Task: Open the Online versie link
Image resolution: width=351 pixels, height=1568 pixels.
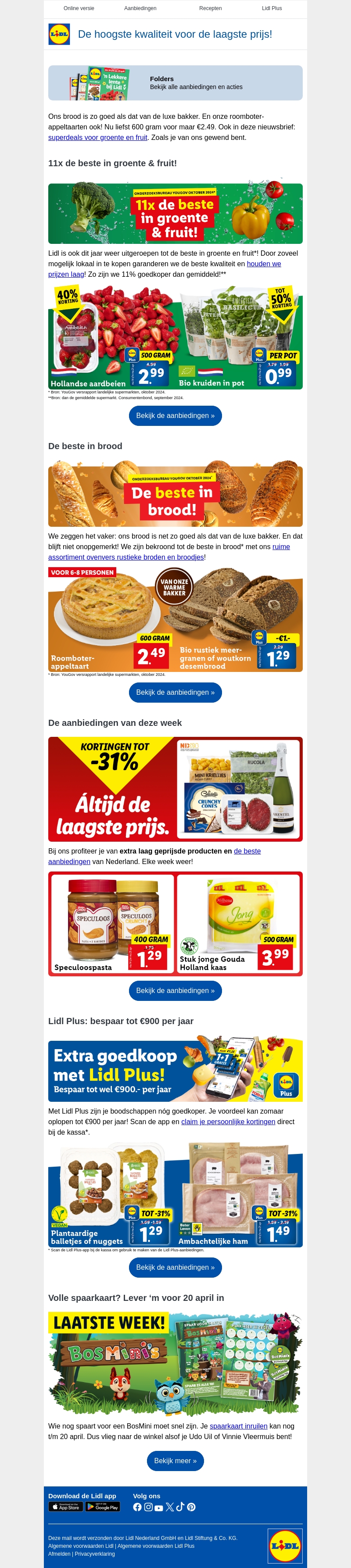Action: coord(79,8)
